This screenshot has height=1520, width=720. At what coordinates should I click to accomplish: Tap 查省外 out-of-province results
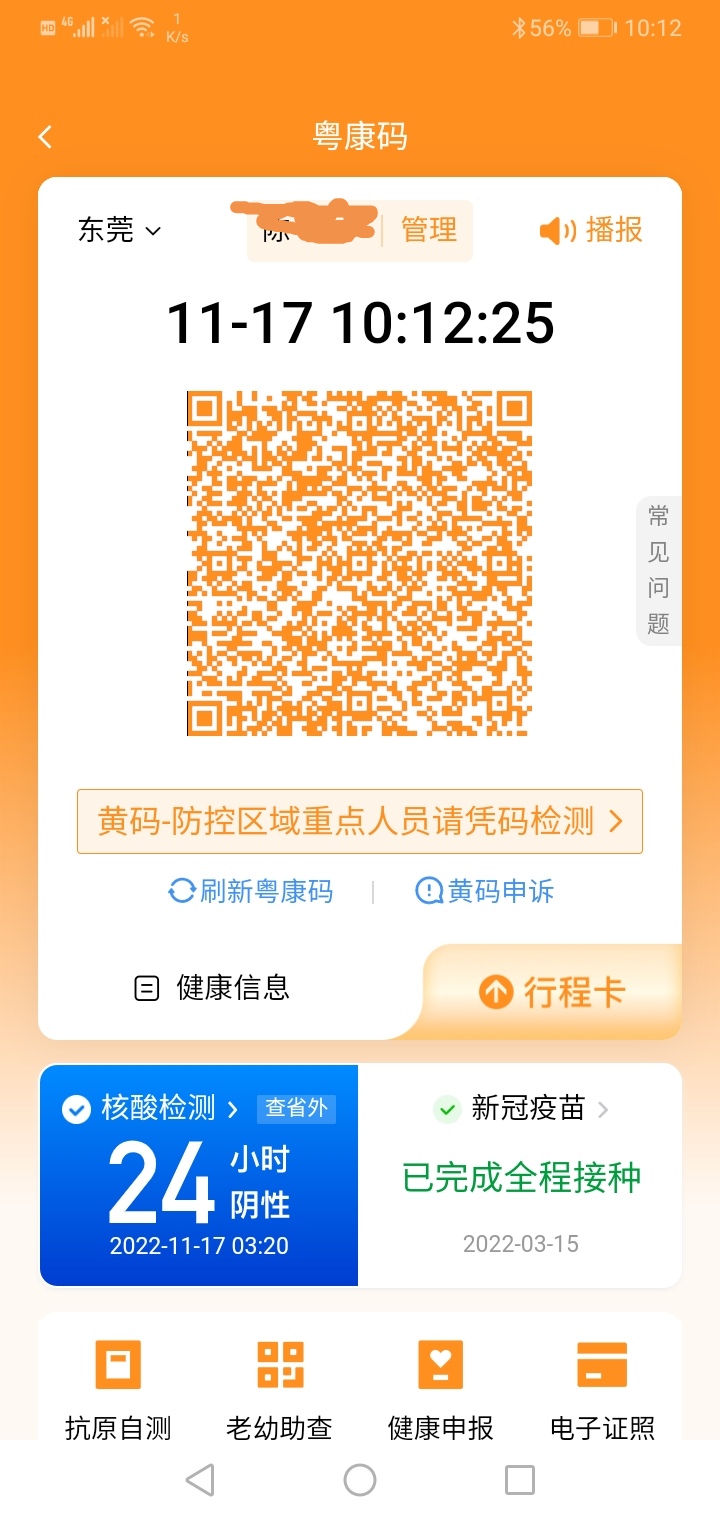pos(296,1108)
